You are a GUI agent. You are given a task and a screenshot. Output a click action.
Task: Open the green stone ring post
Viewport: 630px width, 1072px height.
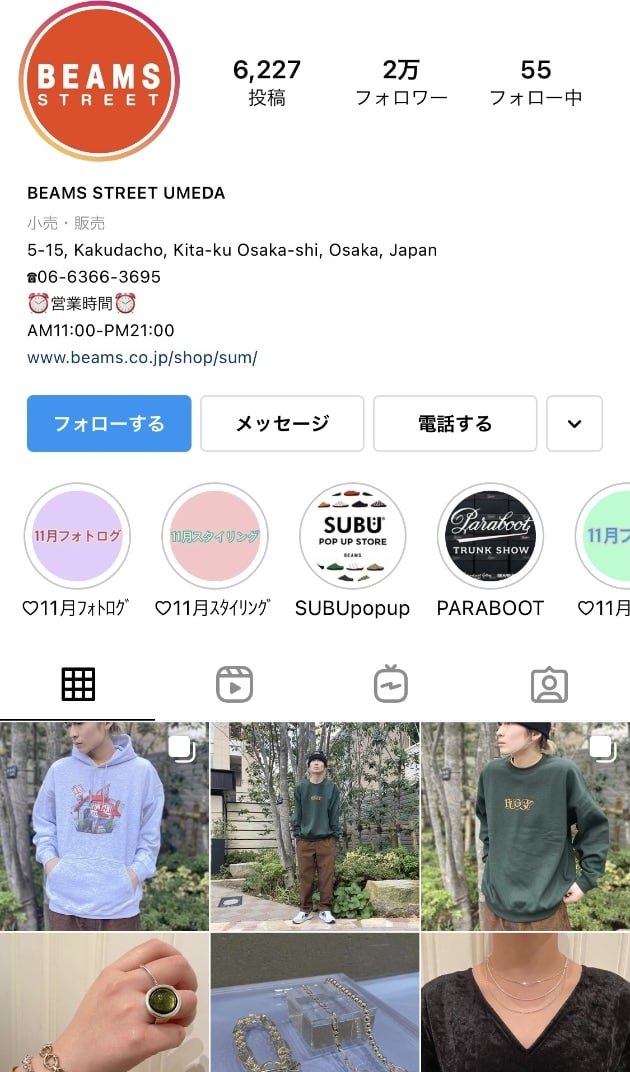[104, 1003]
